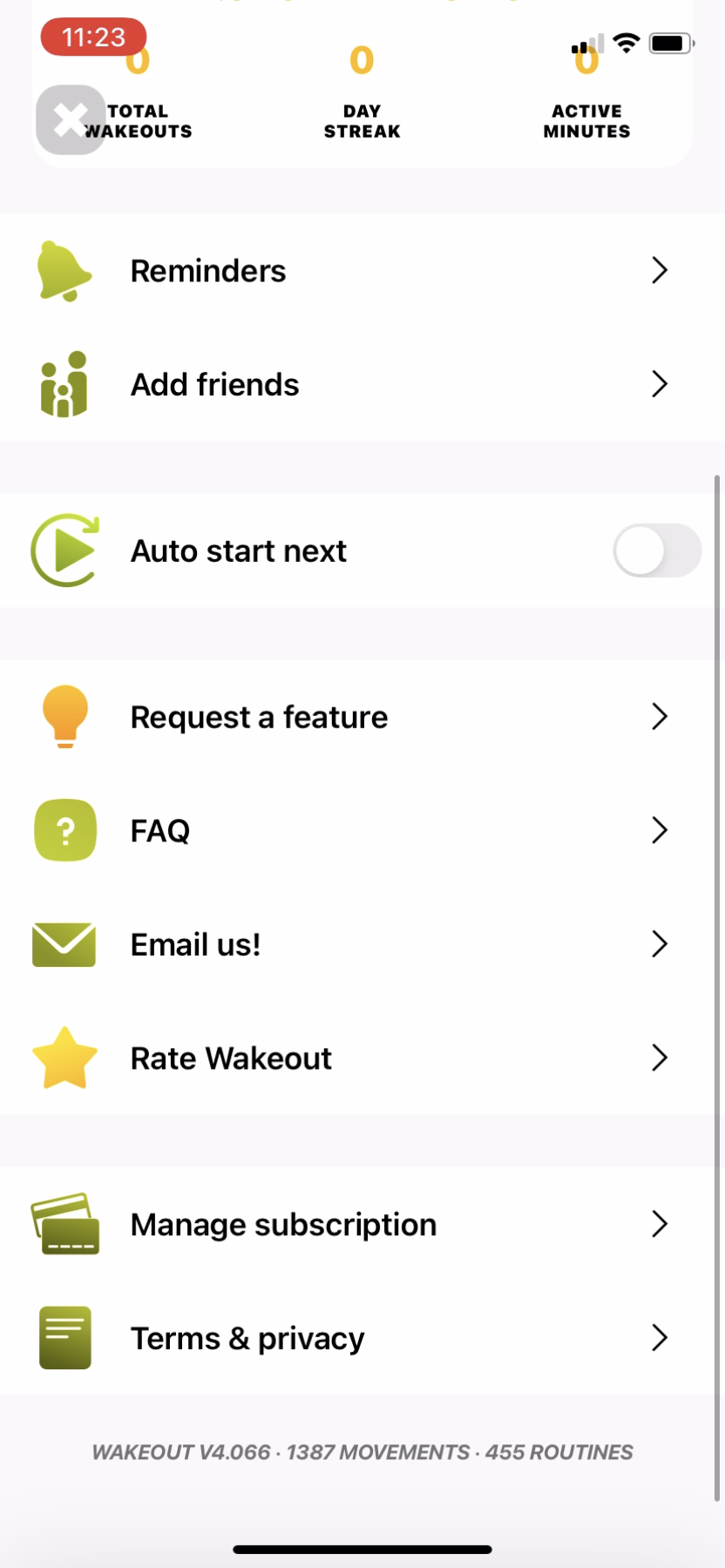This screenshot has width=725, height=1568.
Task: Tap the yellow star Rate Wakeout icon
Action: pyautogui.click(x=64, y=1058)
